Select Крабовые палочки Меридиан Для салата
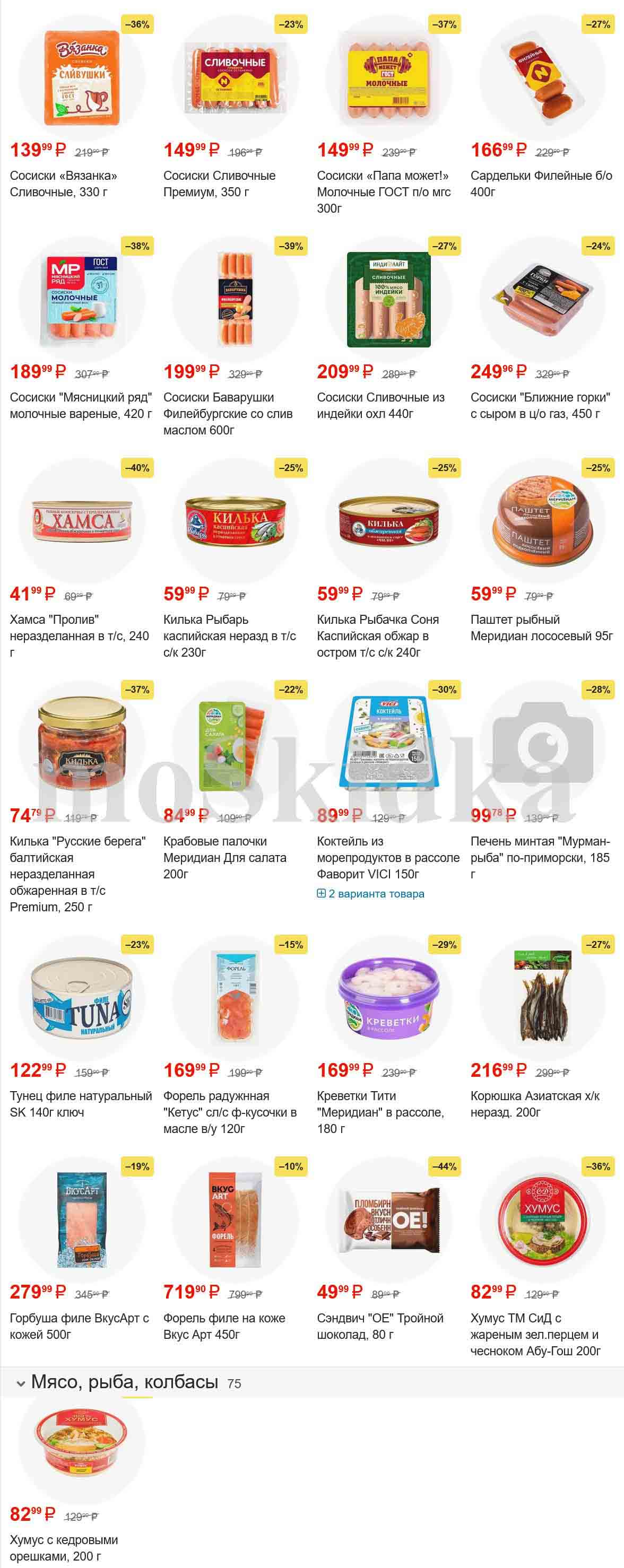 click(x=224, y=857)
